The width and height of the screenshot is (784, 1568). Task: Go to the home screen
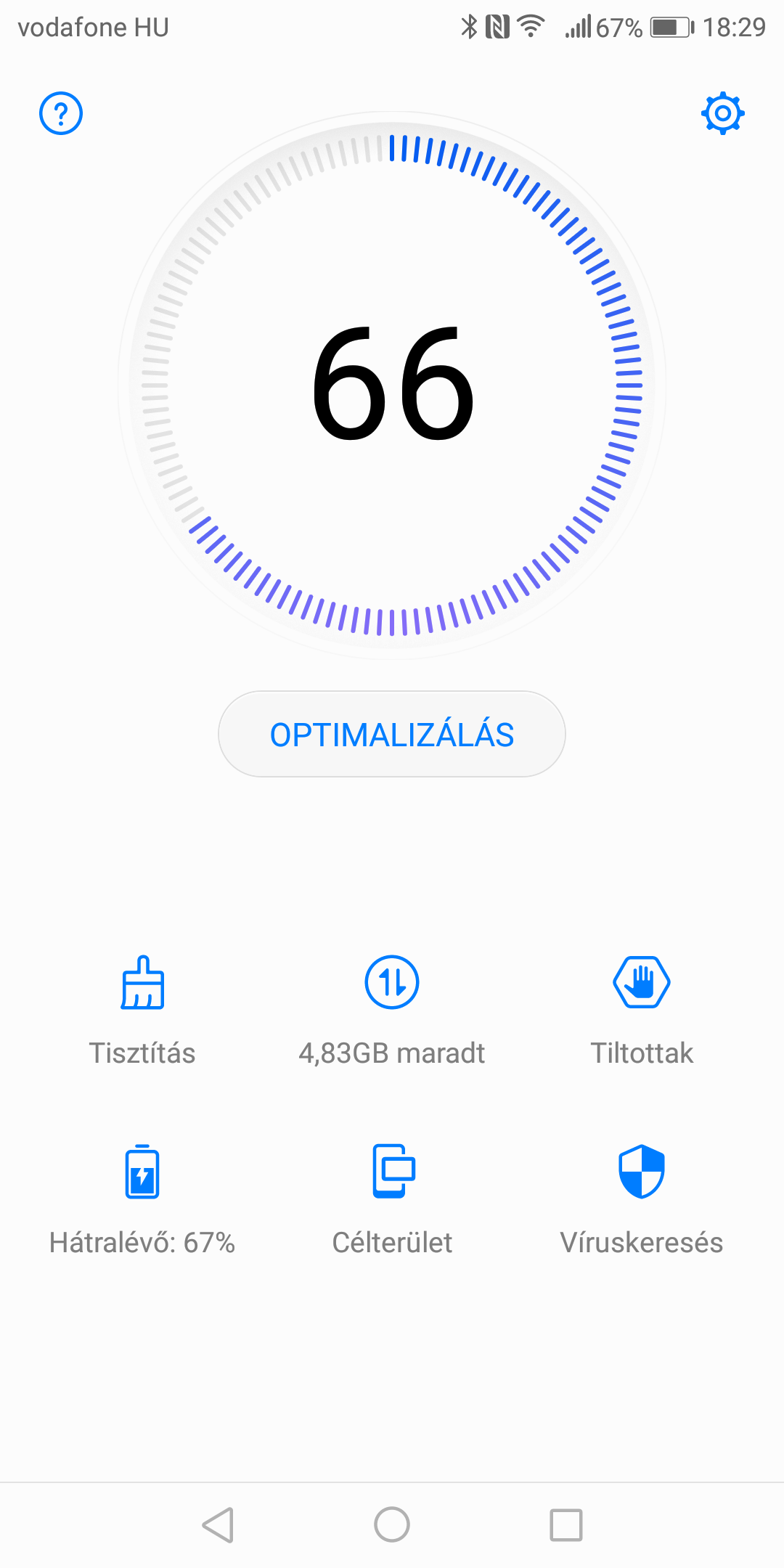click(392, 1524)
